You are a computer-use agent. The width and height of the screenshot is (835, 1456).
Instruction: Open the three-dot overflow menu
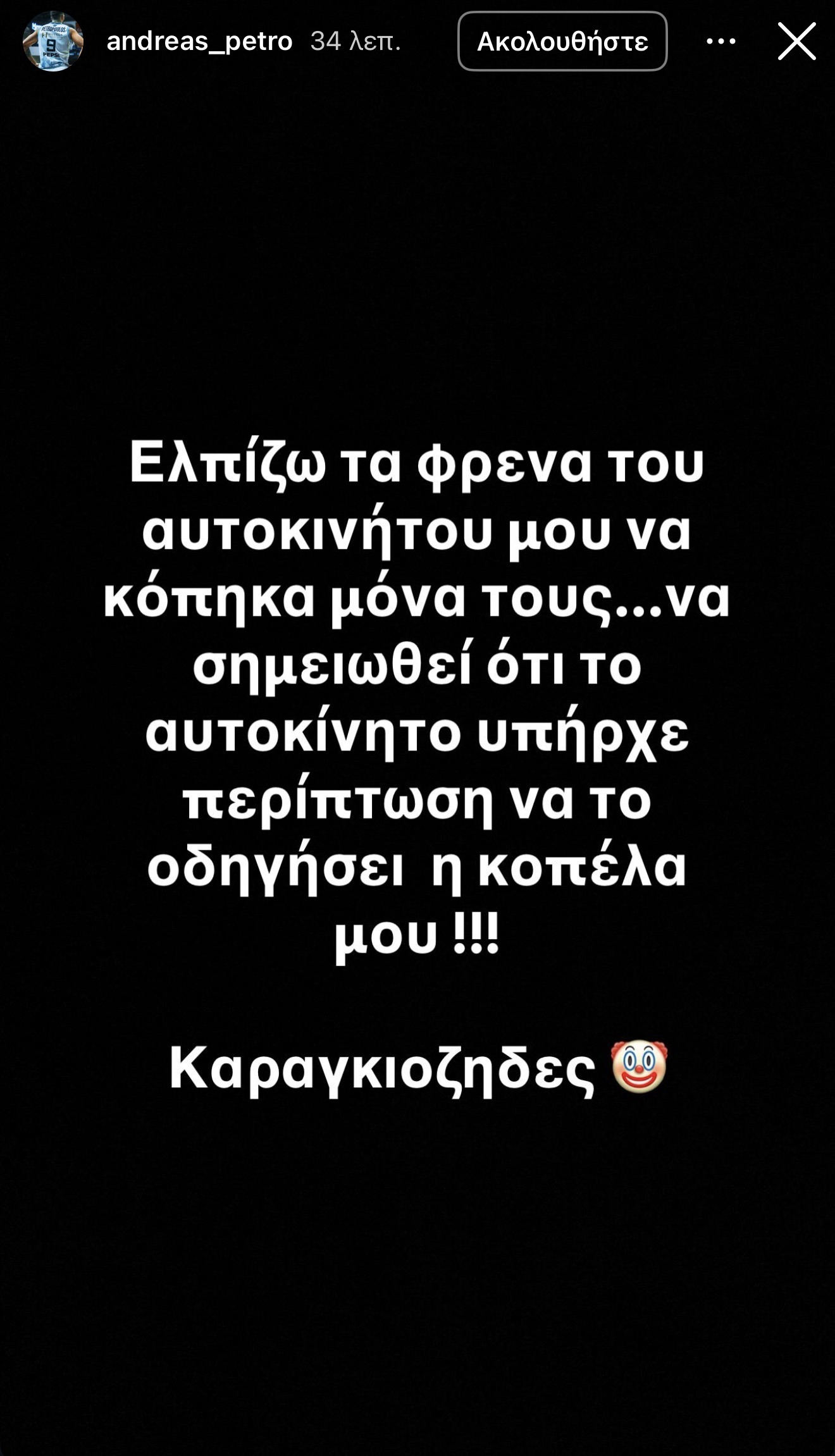(x=721, y=42)
